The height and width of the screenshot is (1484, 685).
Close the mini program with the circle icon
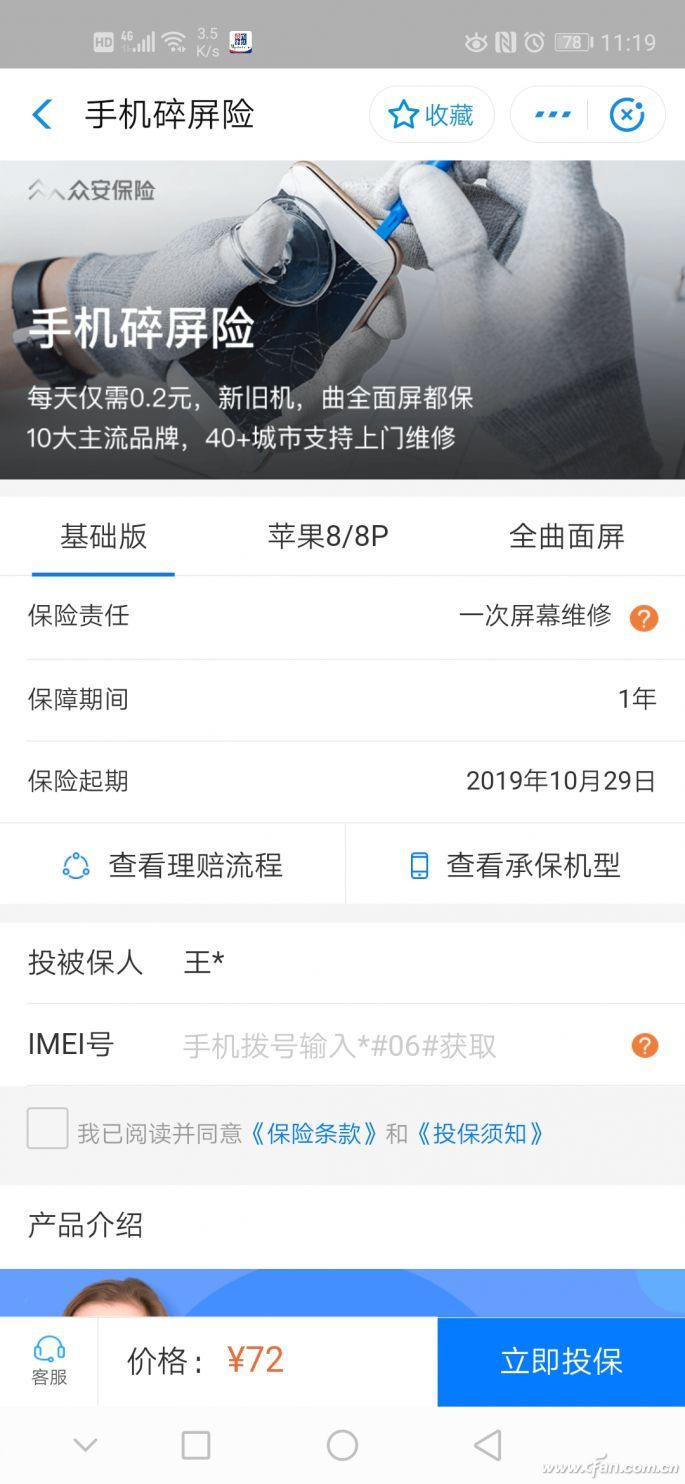(x=627, y=115)
